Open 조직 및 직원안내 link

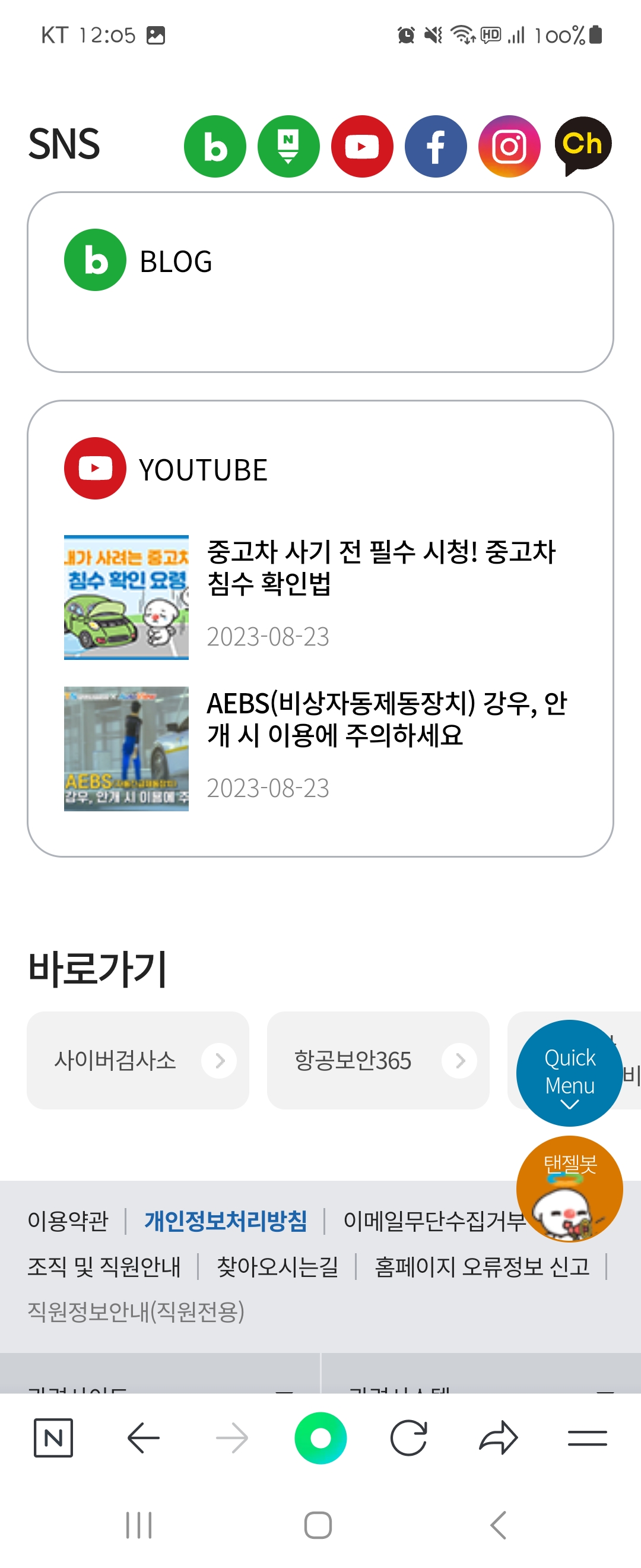pos(104,1267)
